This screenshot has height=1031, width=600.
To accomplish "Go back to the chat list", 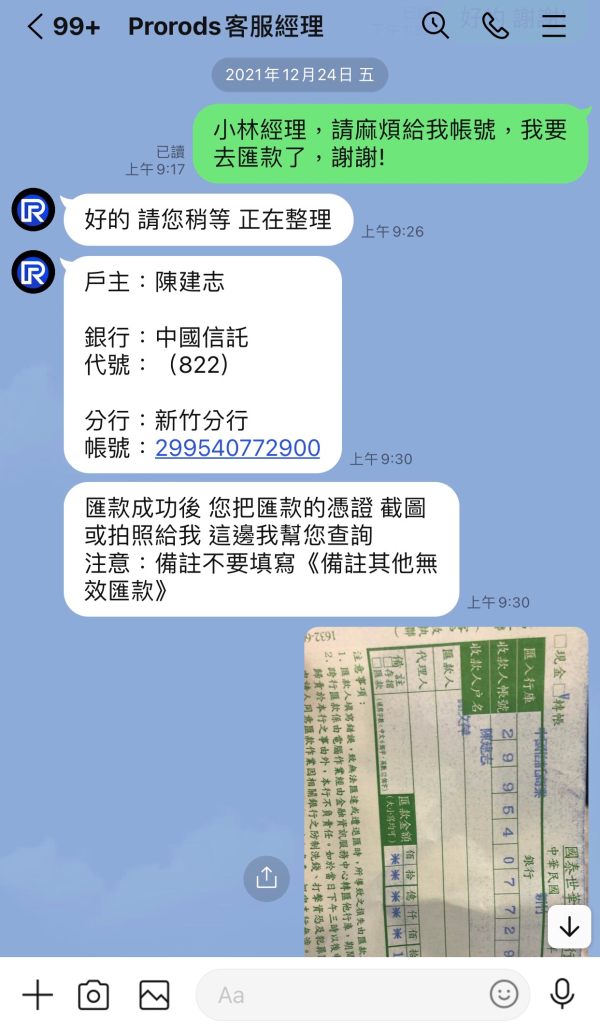I will pos(35,26).
